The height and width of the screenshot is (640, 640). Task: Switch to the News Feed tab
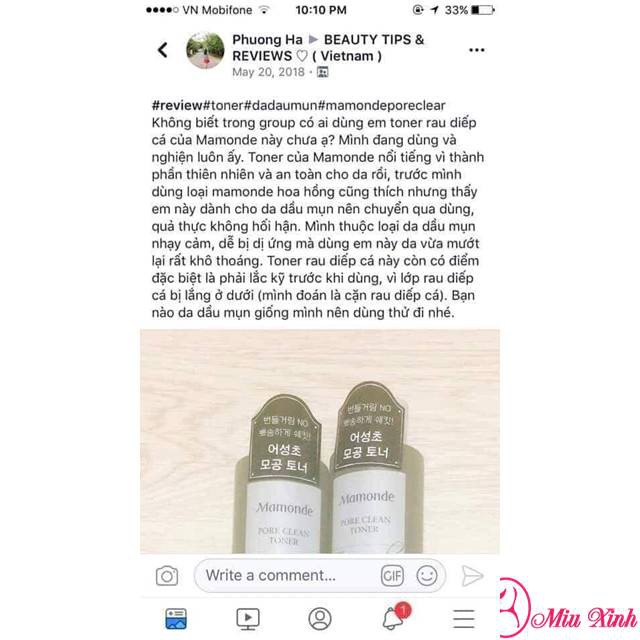[x=176, y=617]
